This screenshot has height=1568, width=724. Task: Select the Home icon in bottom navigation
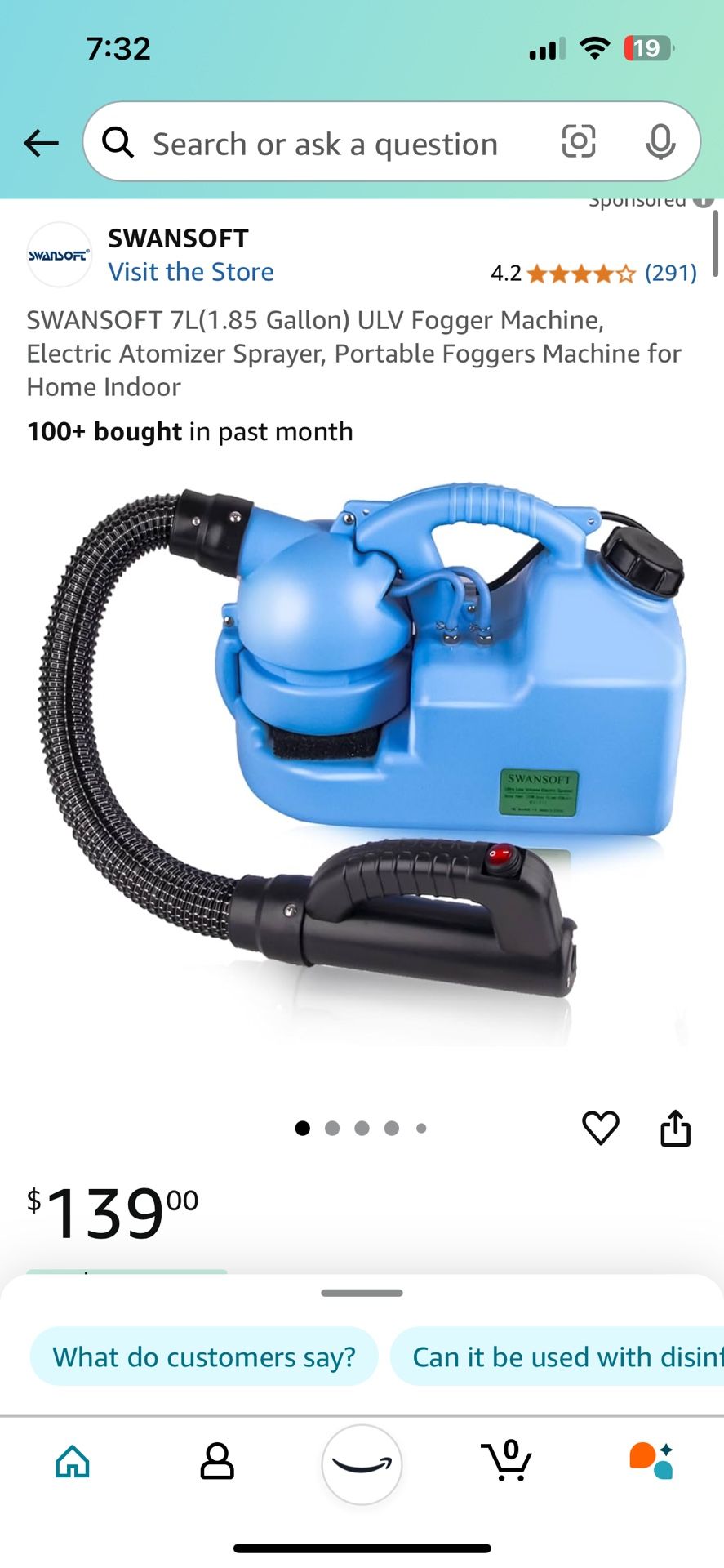(x=72, y=1462)
